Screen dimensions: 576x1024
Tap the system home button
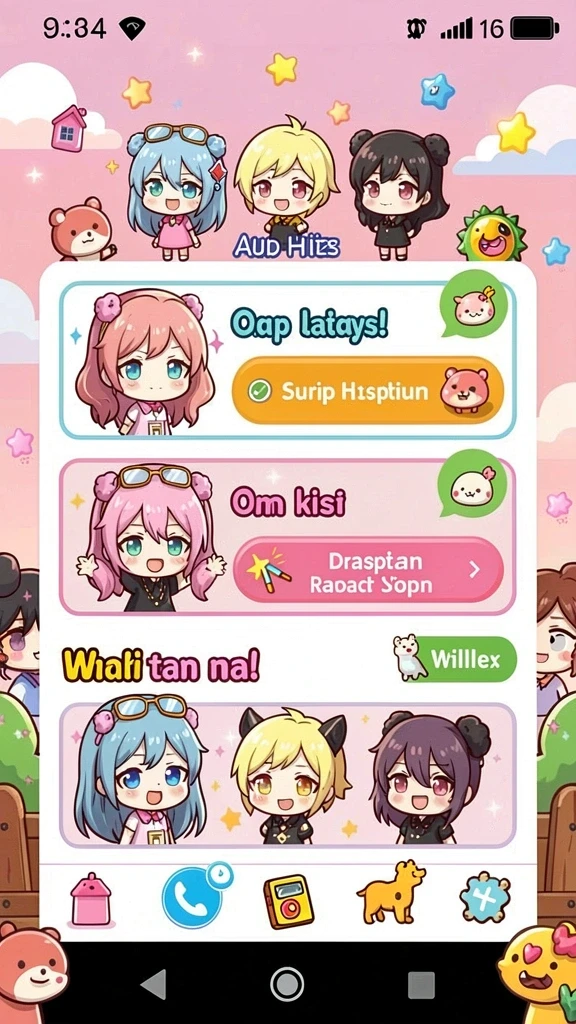pyautogui.click(x=287, y=984)
